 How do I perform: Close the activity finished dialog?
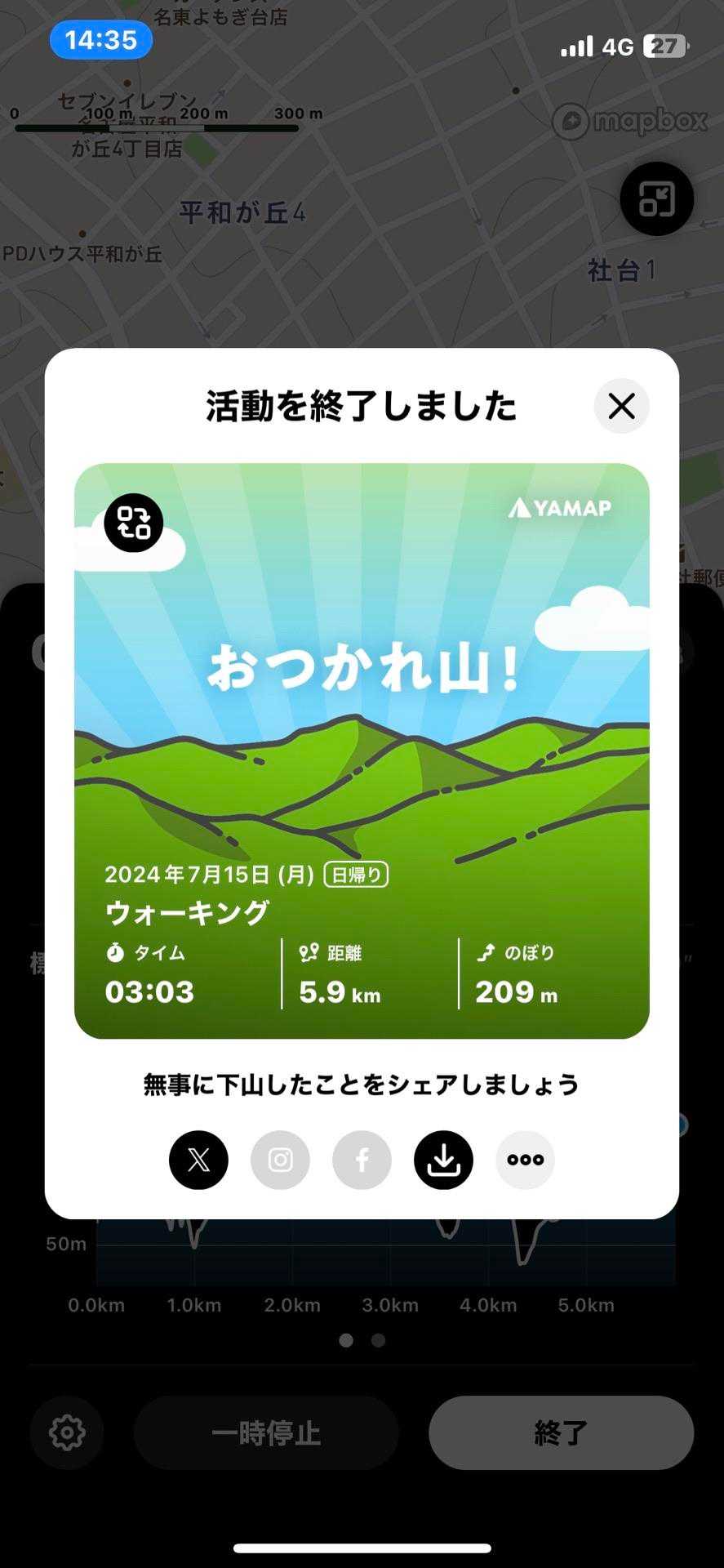[x=621, y=406]
